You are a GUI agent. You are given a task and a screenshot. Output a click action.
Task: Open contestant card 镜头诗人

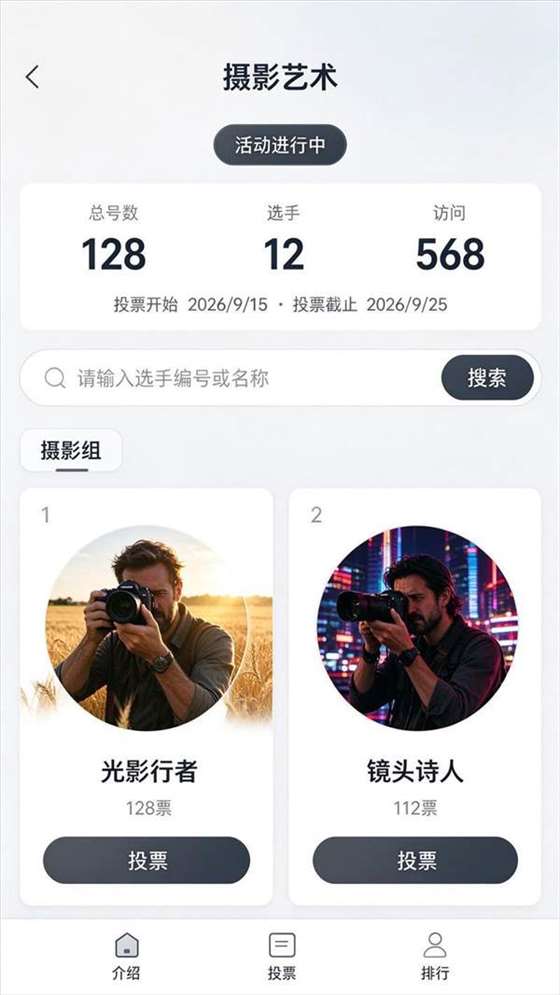pyautogui.click(x=415, y=697)
